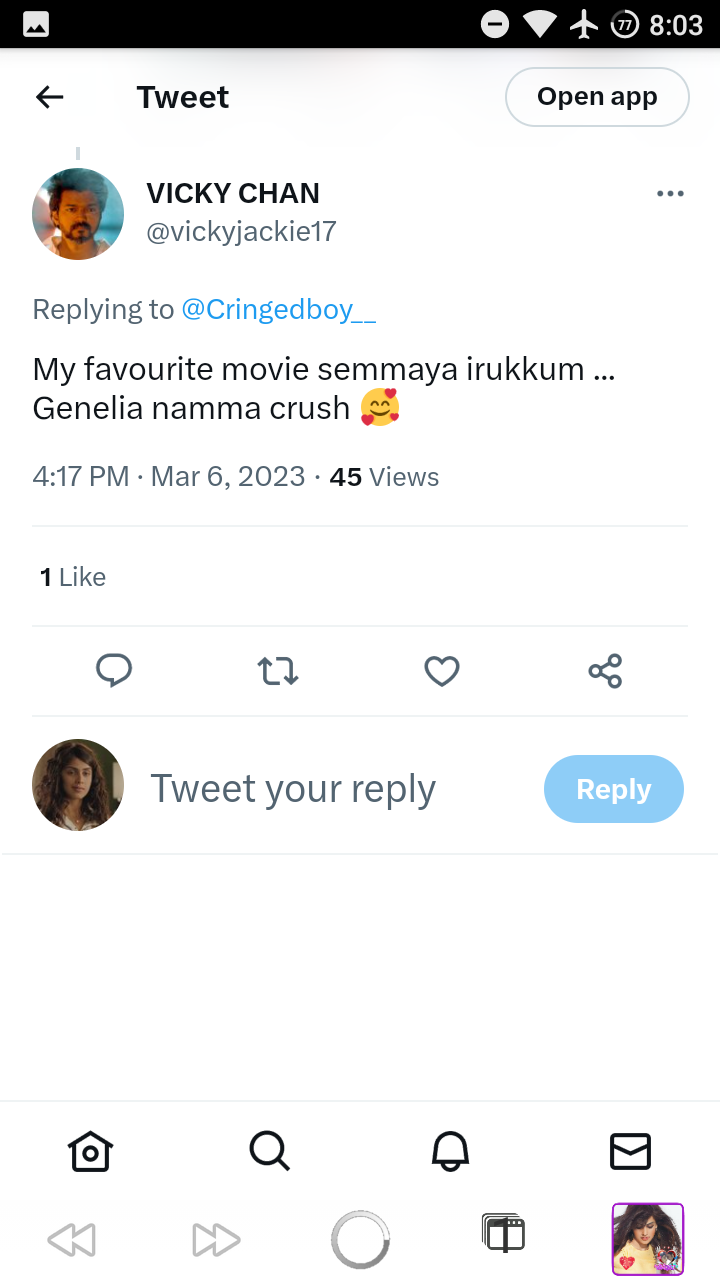Retweet this tweet
The height and width of the screenshot is (1280, 720).
278,671
